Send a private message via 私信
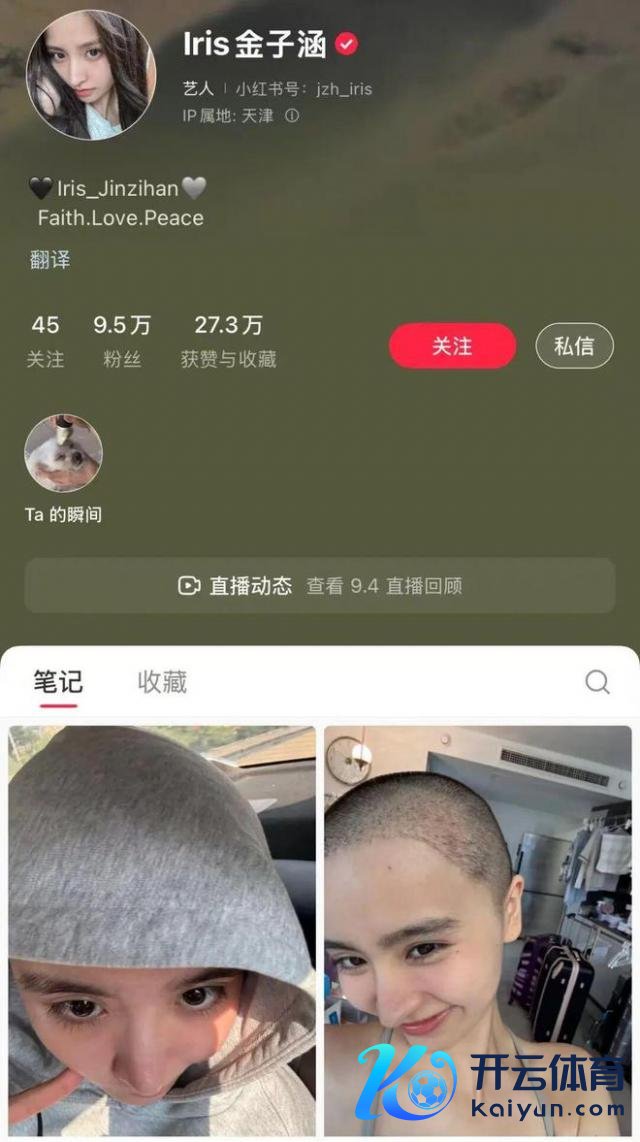640x1142 pixels. [x=574, y=346]
